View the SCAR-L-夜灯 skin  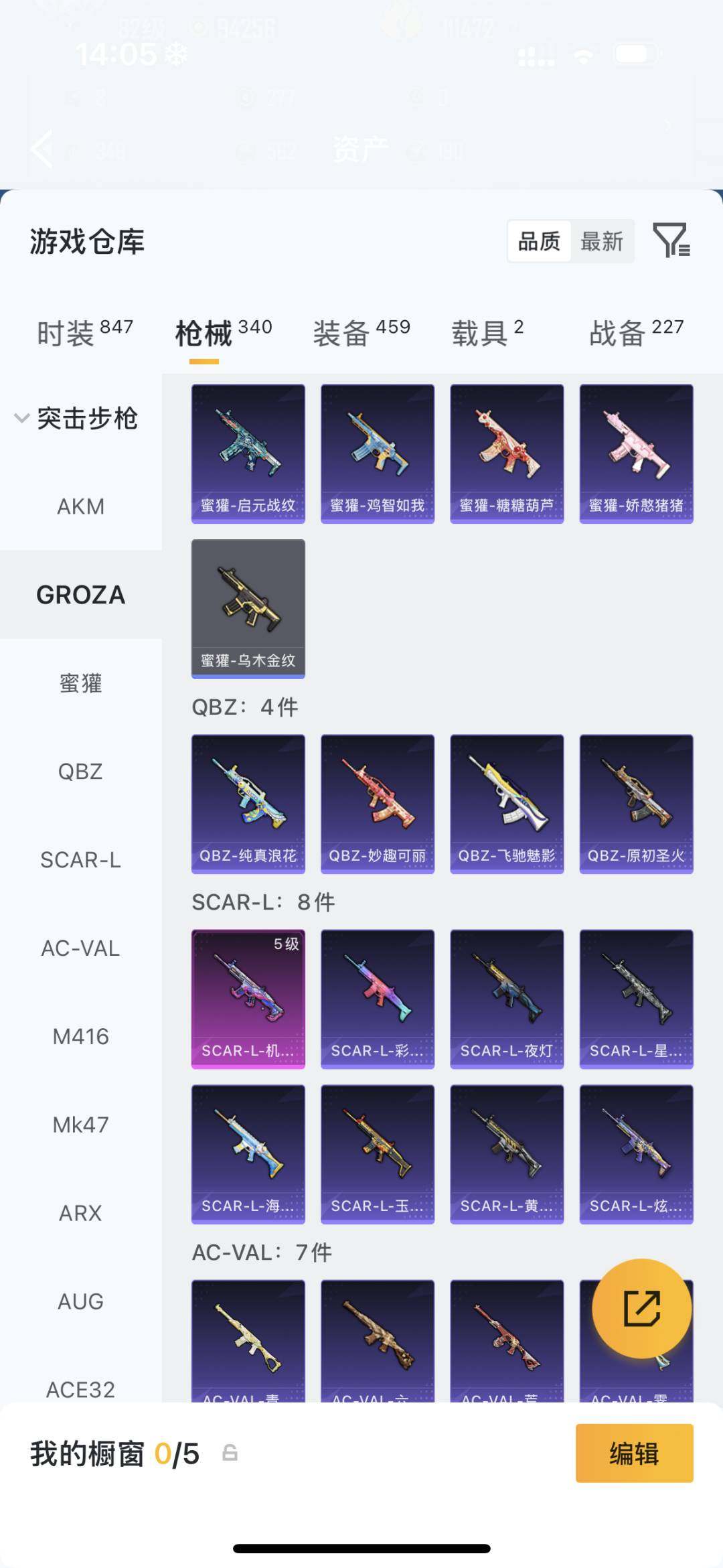[507, 999]
